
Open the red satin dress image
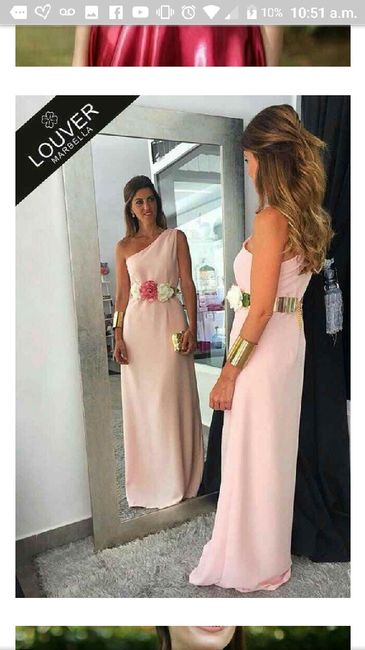pos(183,46)
